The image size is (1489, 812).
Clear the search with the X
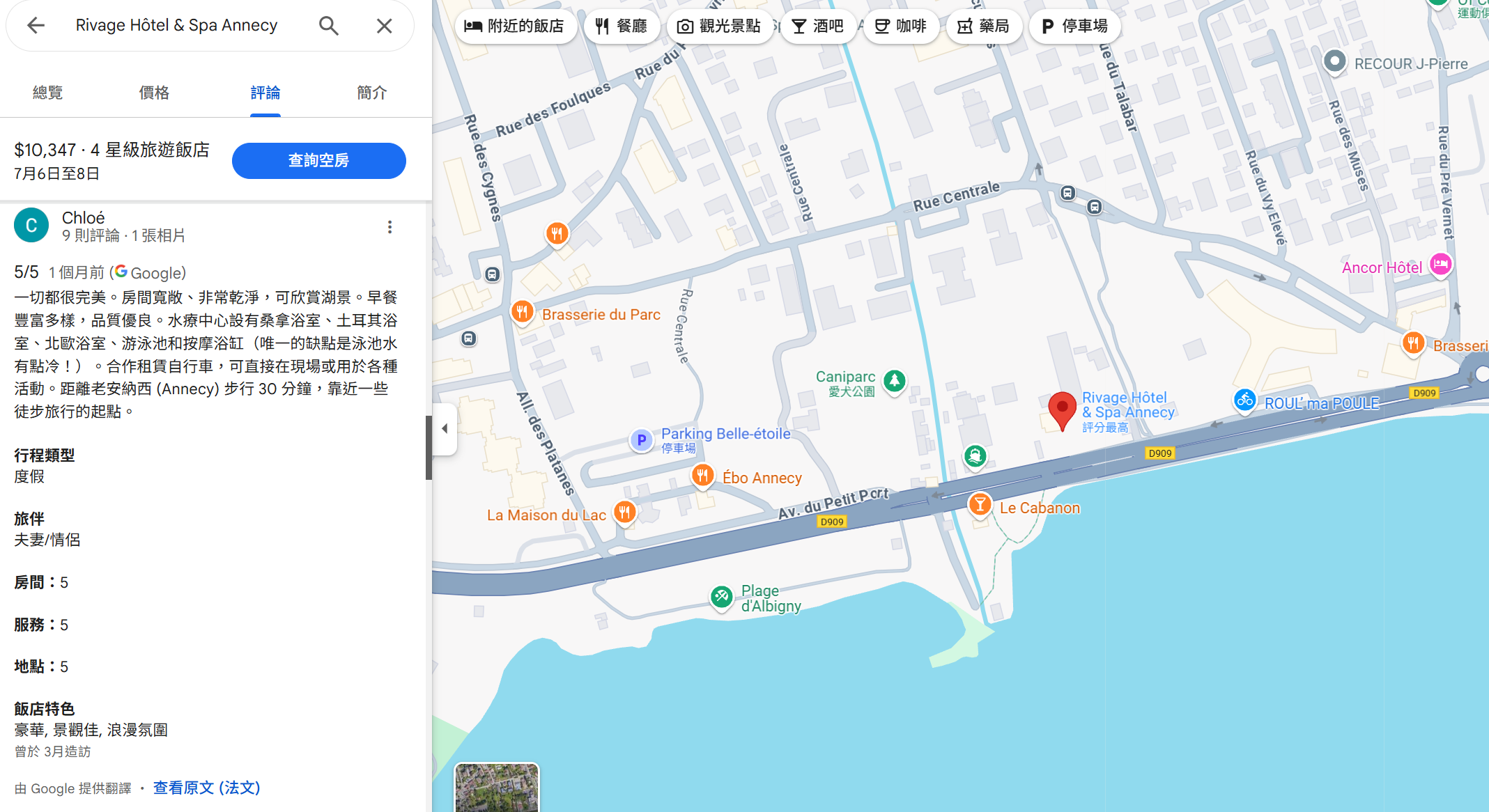pyautogui.click(x=384, y=26)
